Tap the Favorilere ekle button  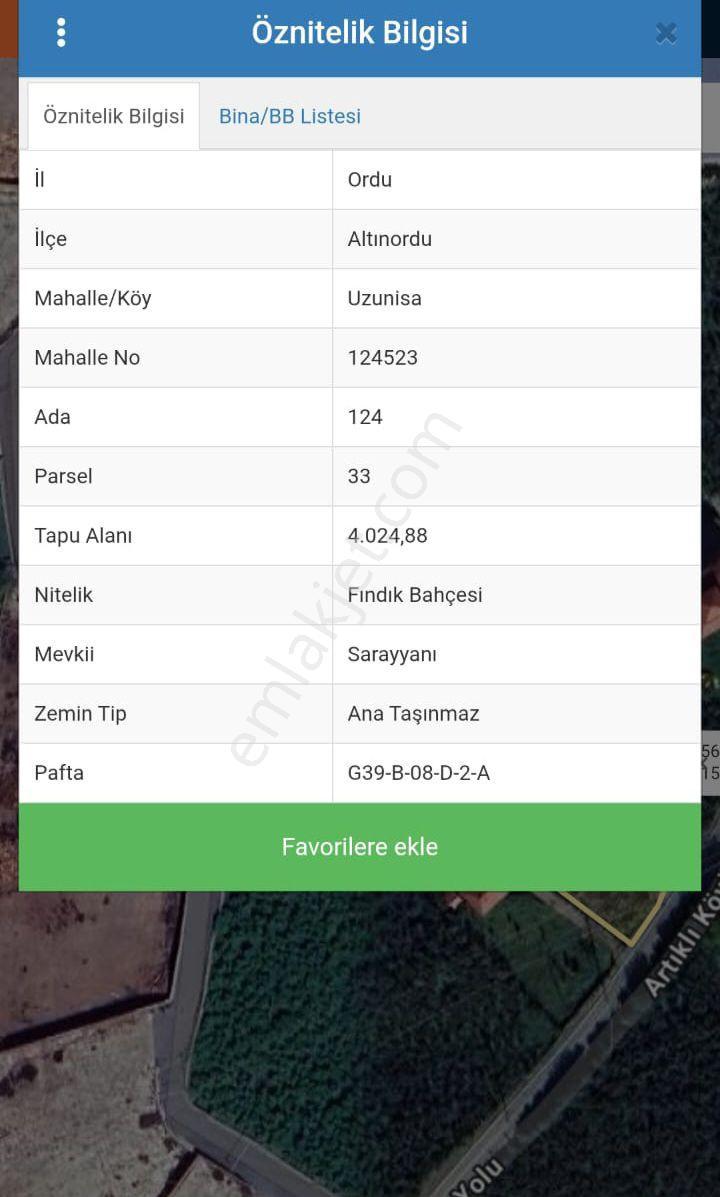pyautogui.click(x=360, y=847)
